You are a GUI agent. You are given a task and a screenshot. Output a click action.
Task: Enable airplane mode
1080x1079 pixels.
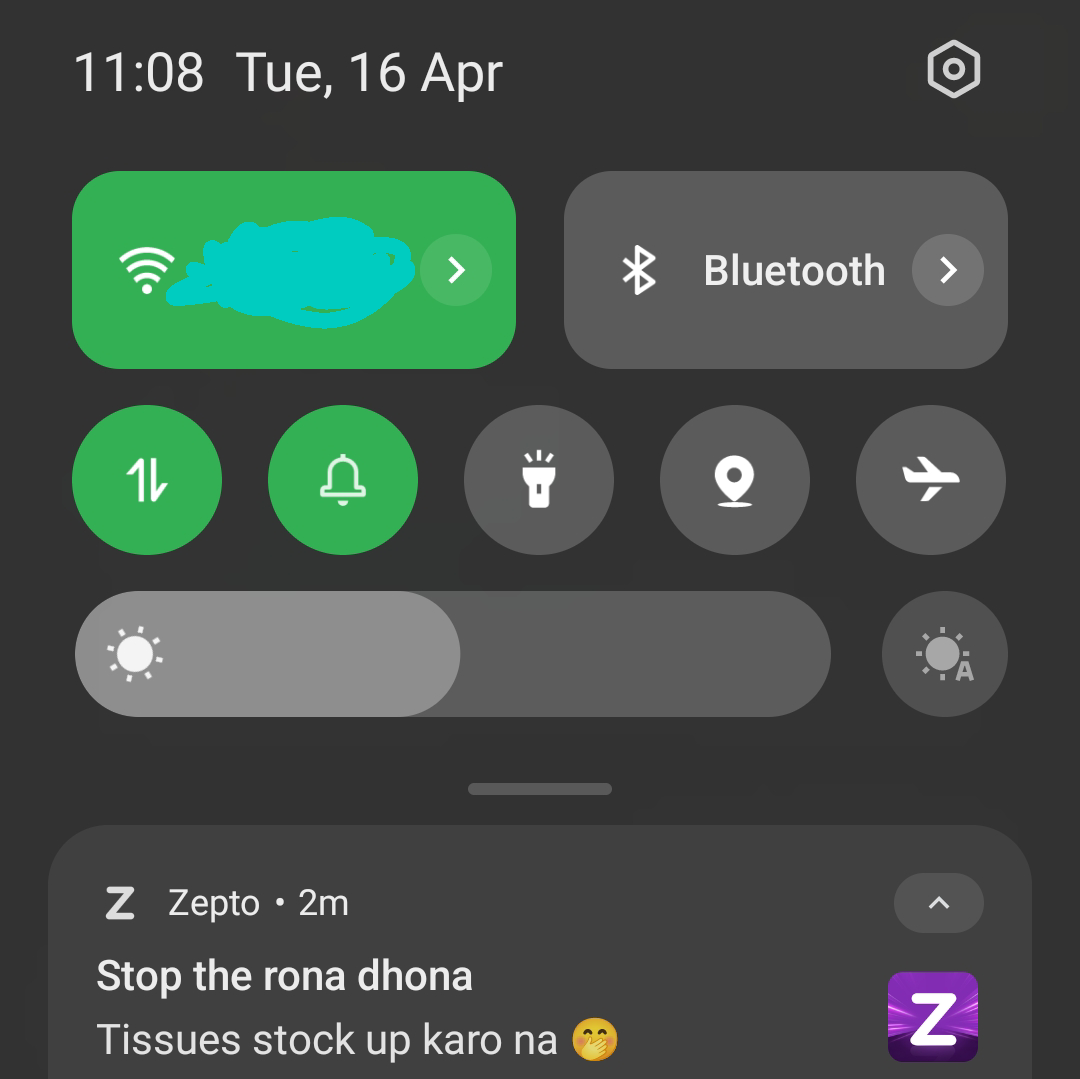tap(931, 480)
